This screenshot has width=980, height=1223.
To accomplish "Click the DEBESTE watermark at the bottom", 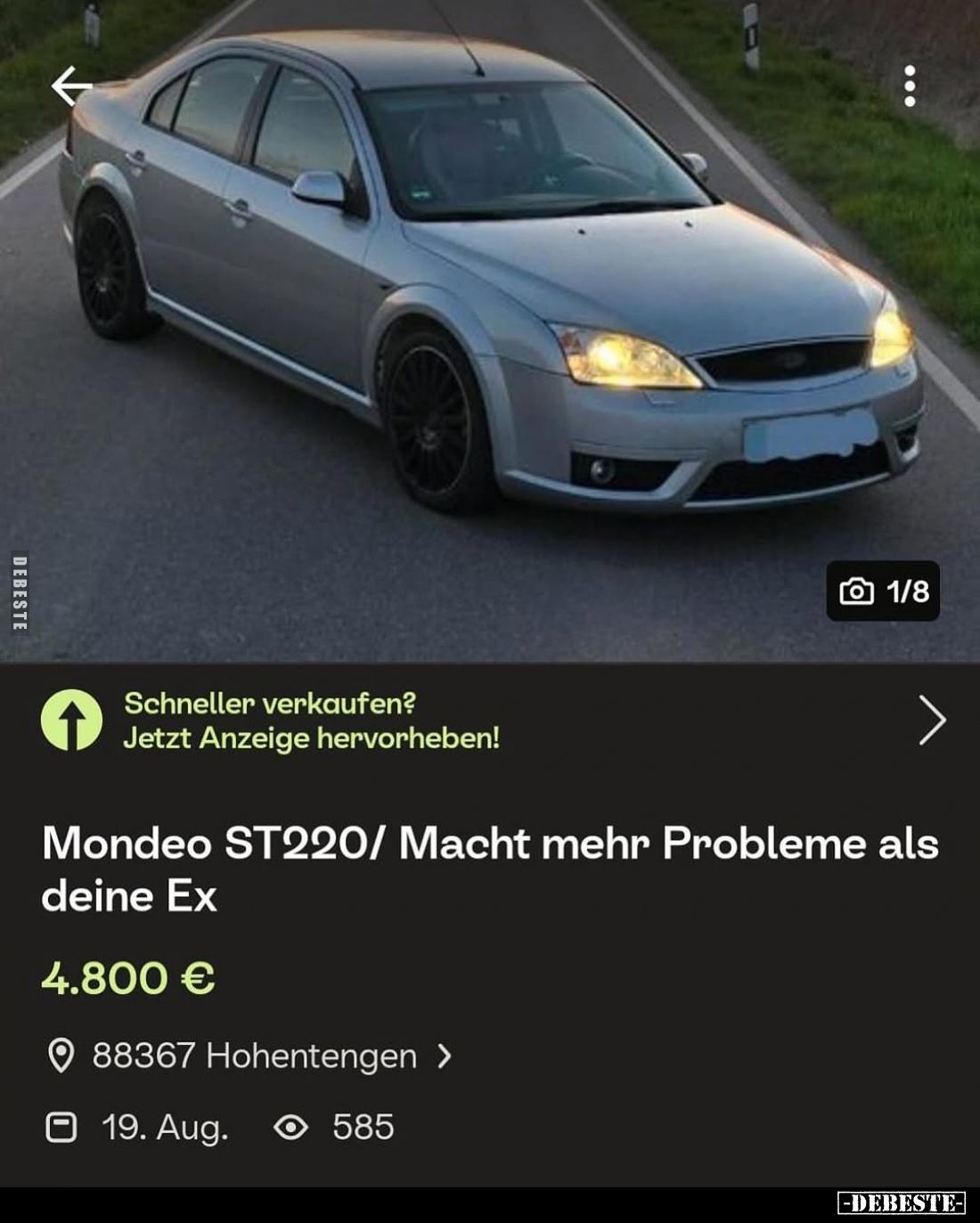I will [x=903, y=1202].
